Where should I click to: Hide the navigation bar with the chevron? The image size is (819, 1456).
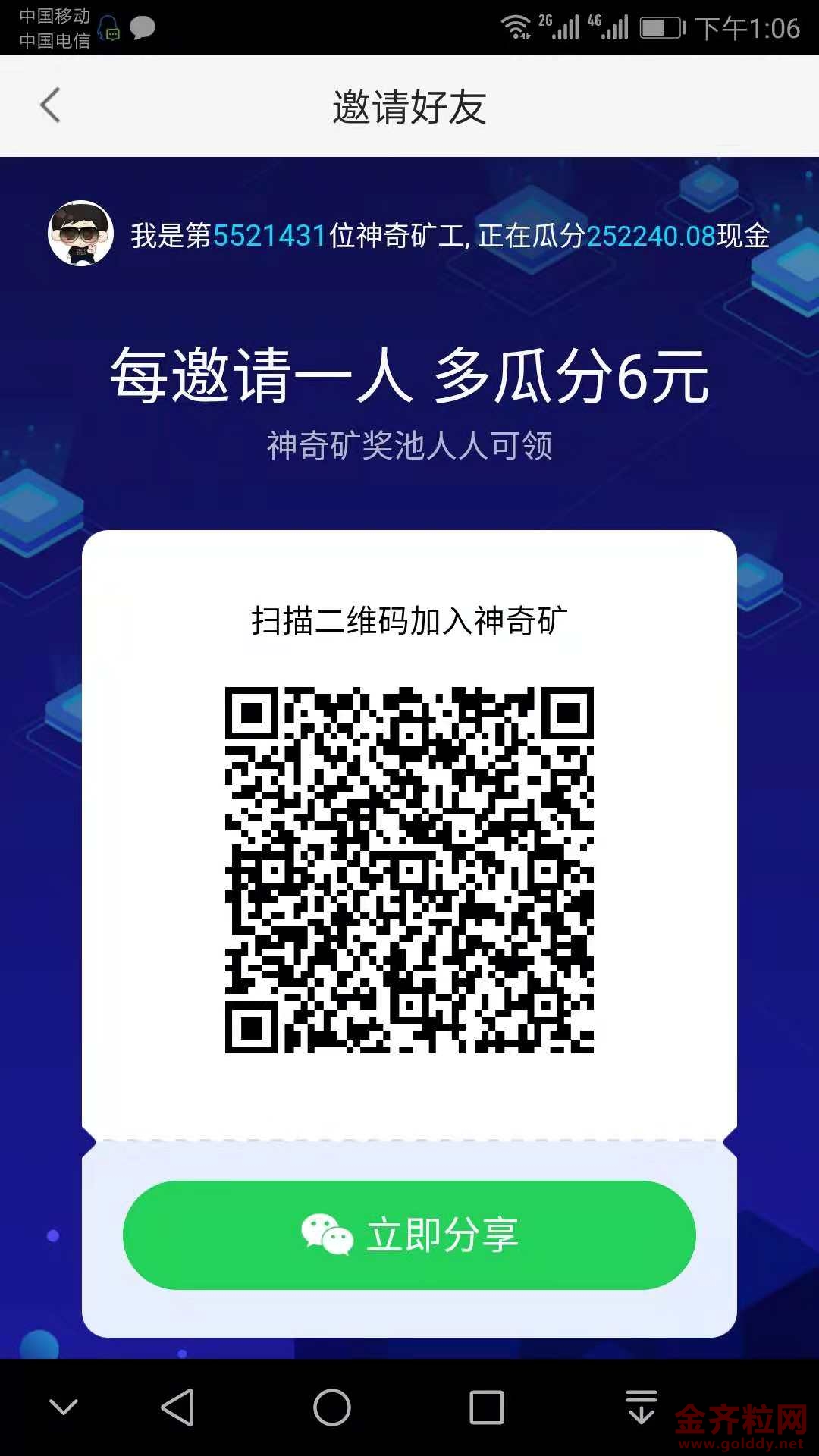click(x=64, y=1407)
